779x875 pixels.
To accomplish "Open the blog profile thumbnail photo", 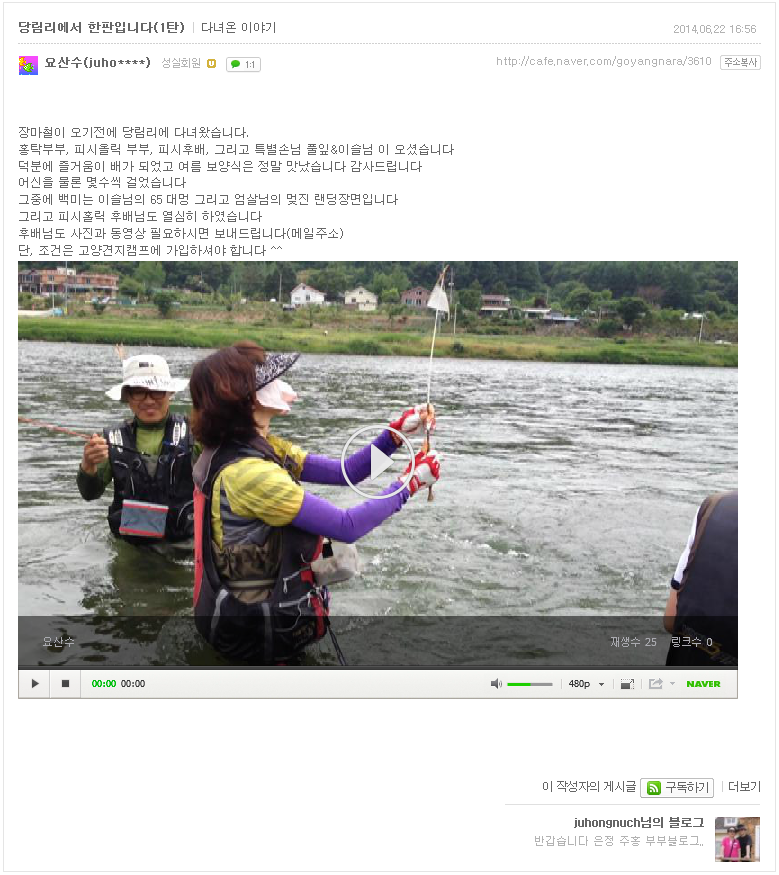I will (737, 839).
